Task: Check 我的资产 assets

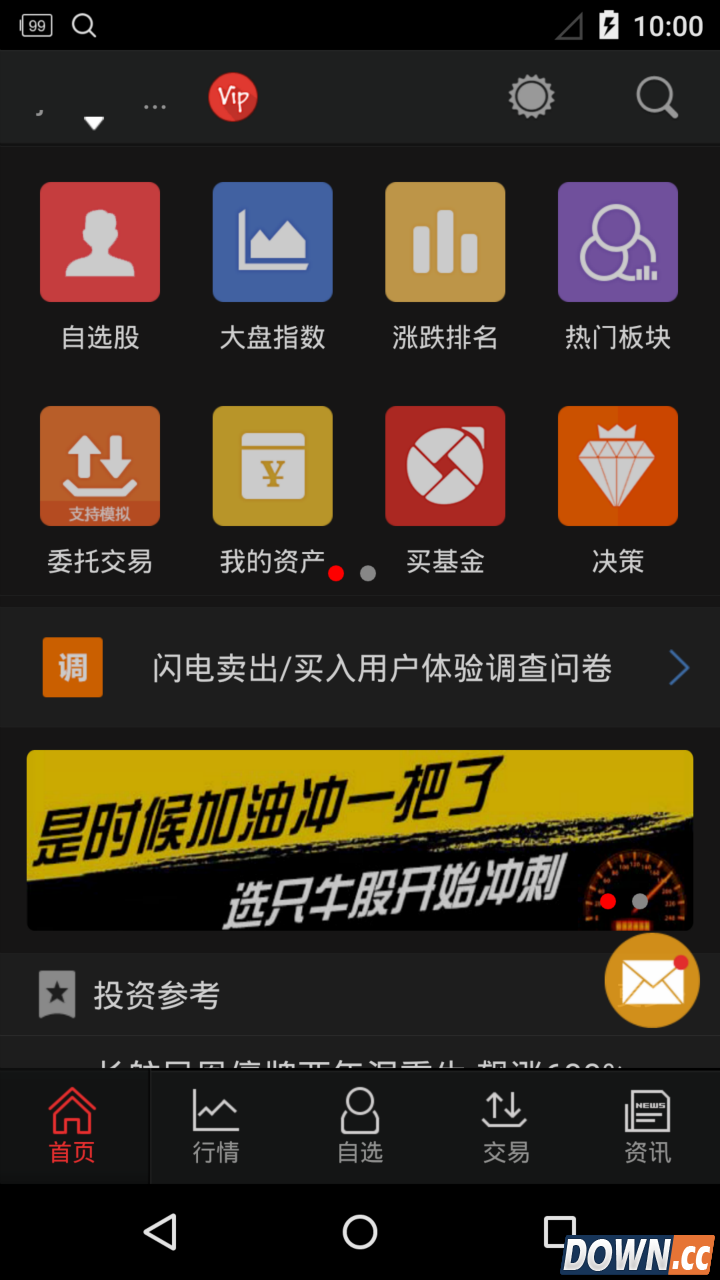Action: tap(272, 467)
